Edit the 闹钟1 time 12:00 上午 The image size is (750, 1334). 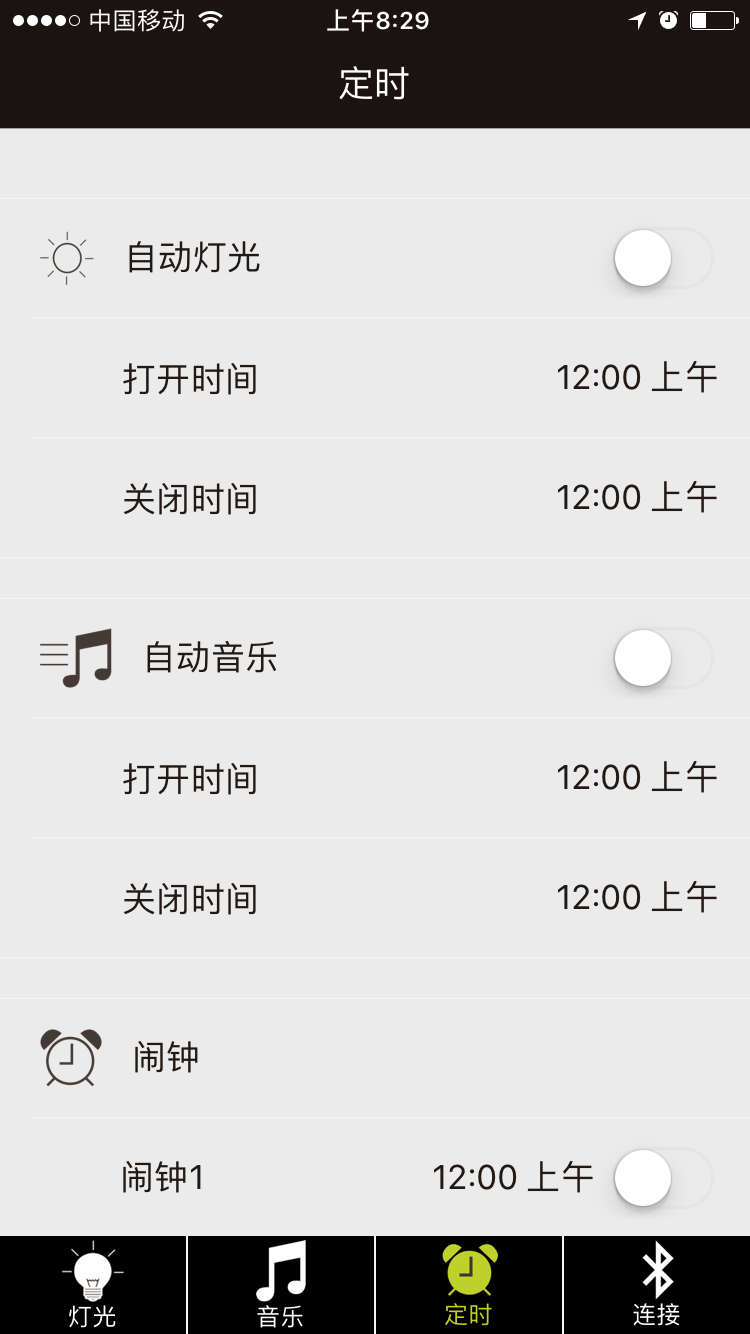513,1177
